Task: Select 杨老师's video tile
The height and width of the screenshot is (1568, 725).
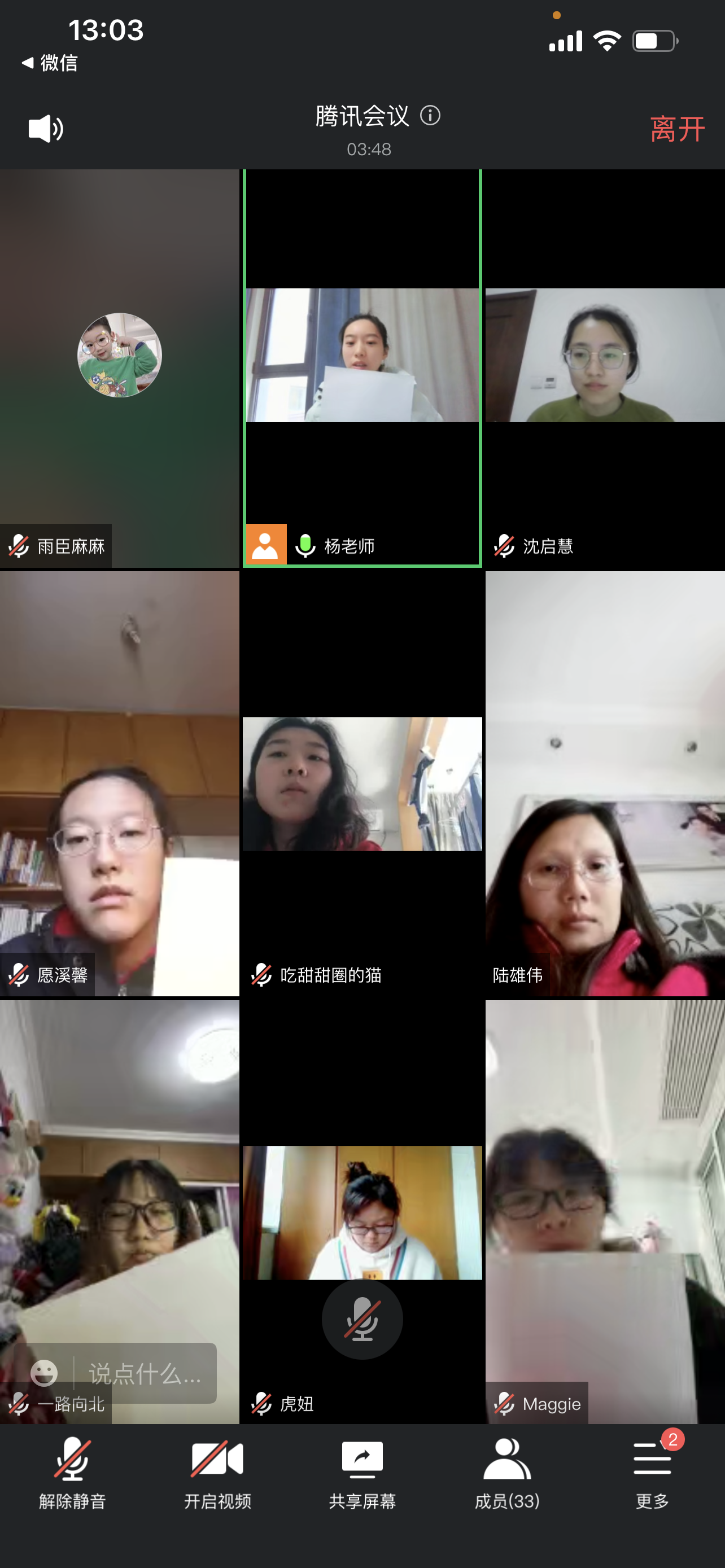Action: (362, 367)
